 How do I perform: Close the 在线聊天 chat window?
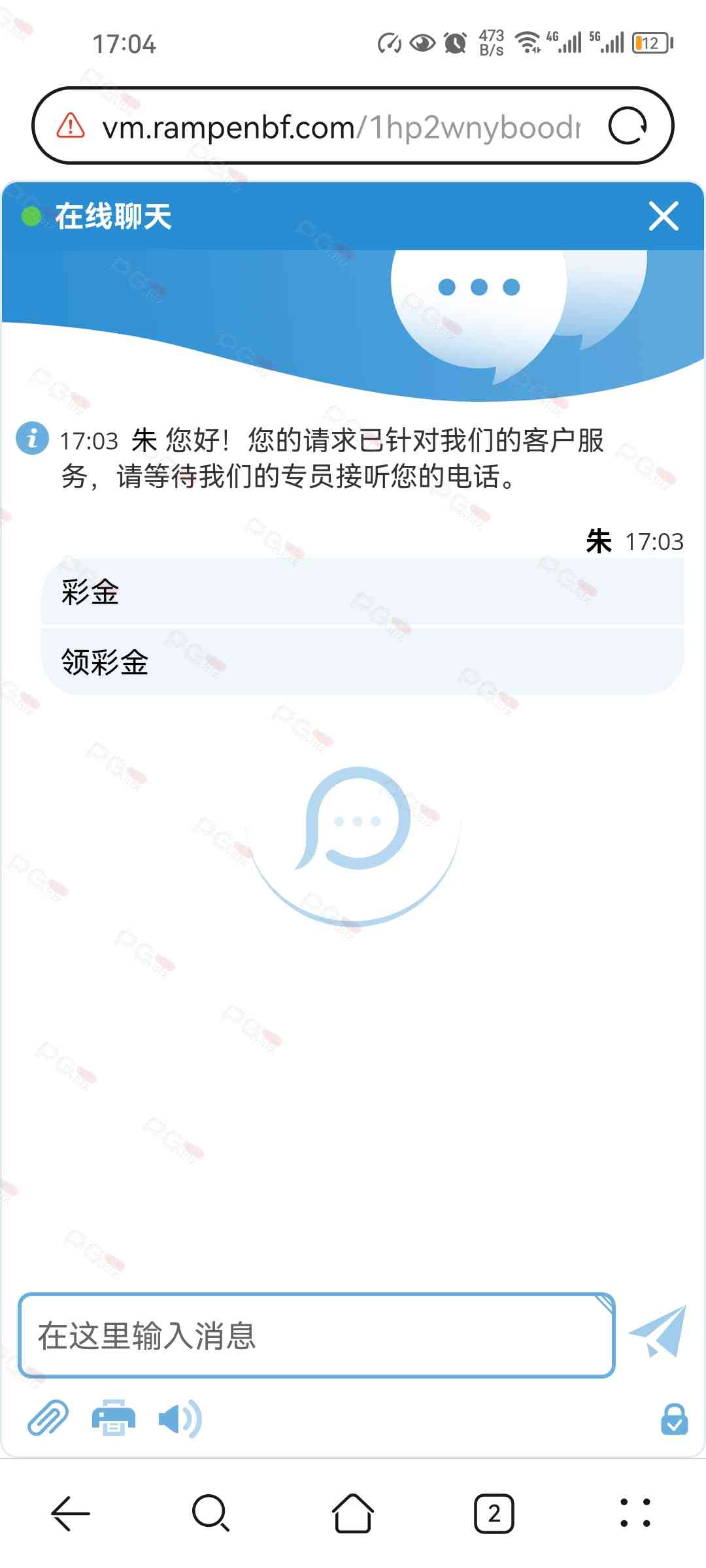click(x=664, y=216)
